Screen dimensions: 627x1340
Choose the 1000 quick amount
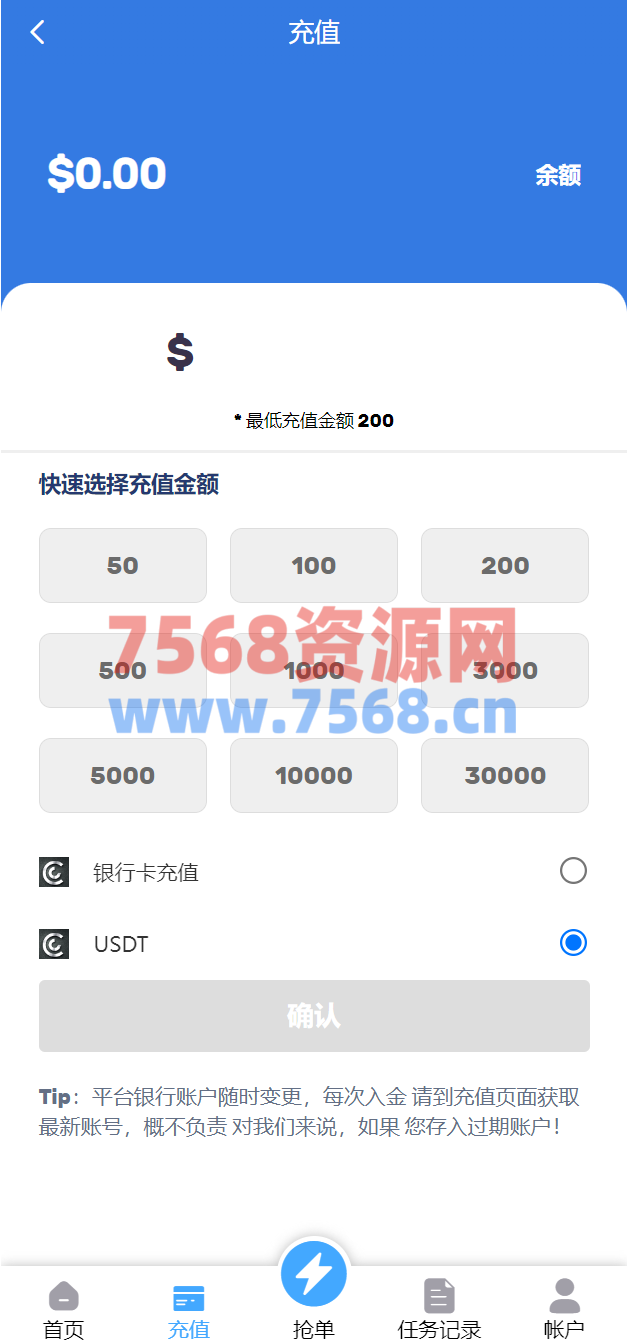click(314, 671)
